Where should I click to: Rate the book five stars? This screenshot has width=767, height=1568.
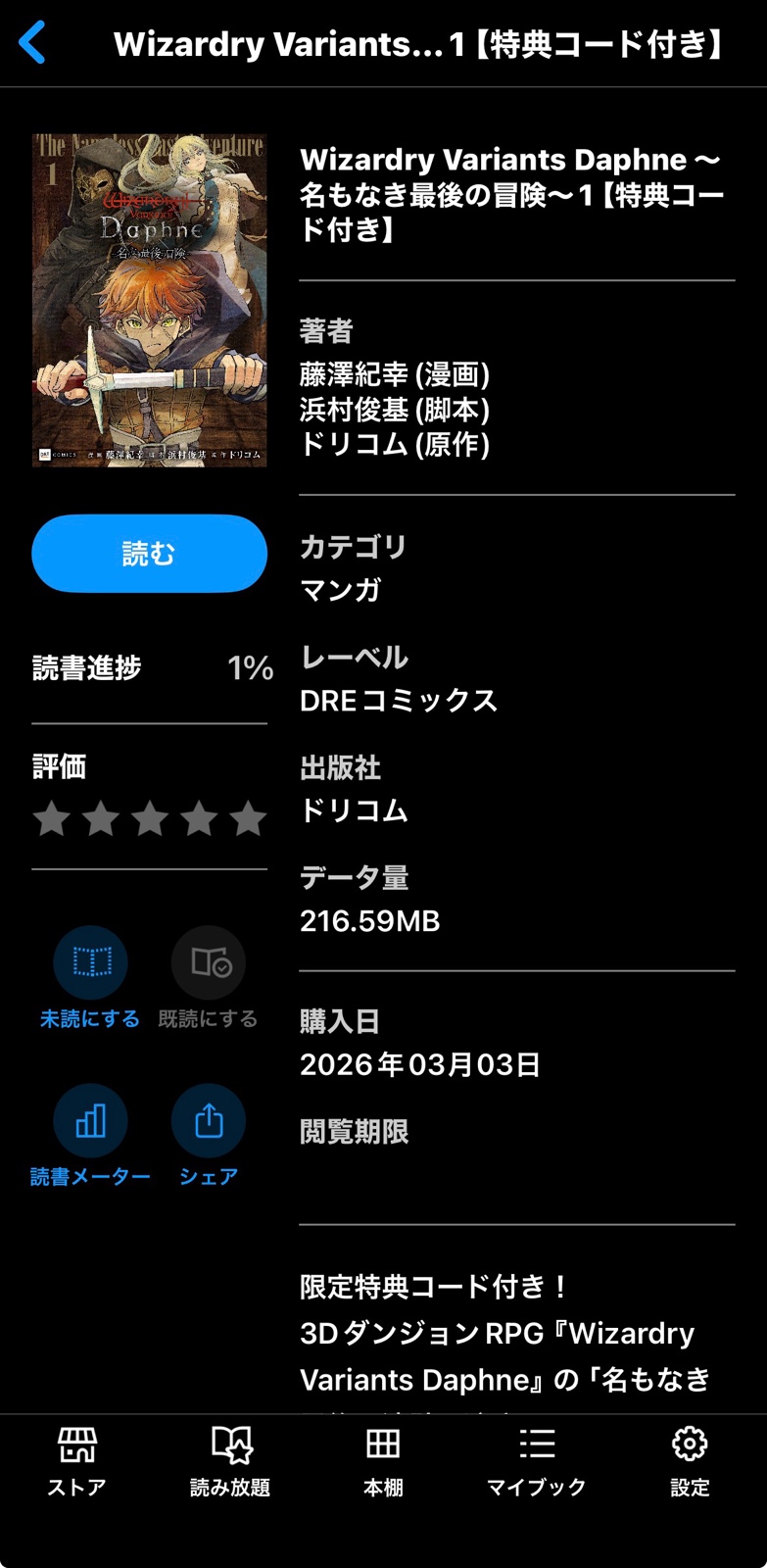pyautogui.click(x=248, y=818)
